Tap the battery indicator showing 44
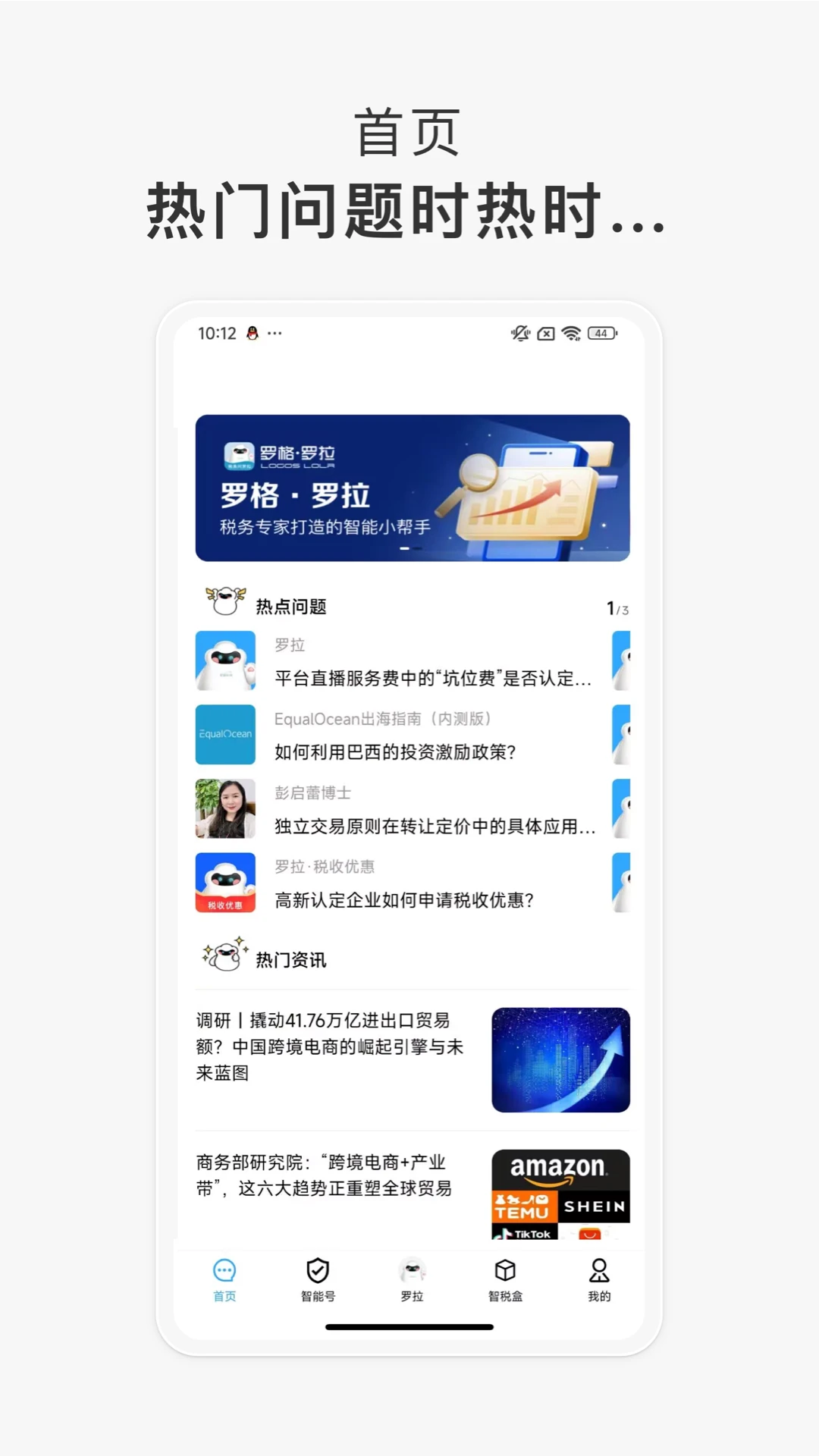The image size is (819, 1456). [x=601, y=333]
